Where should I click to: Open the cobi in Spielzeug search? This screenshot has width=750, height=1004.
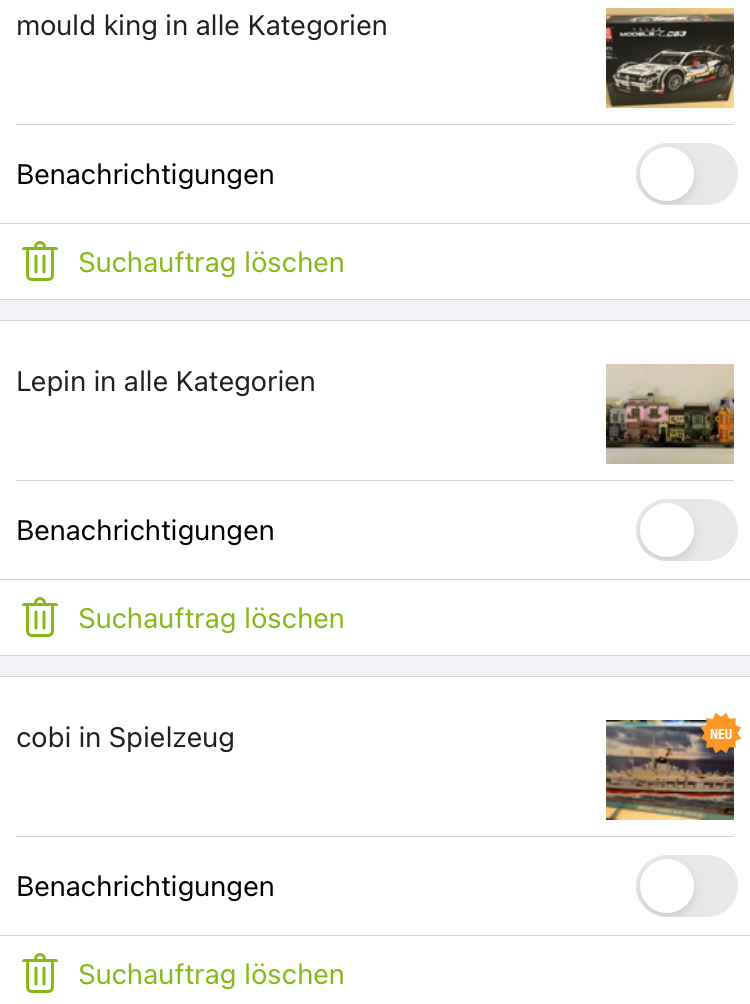(126, 738)
